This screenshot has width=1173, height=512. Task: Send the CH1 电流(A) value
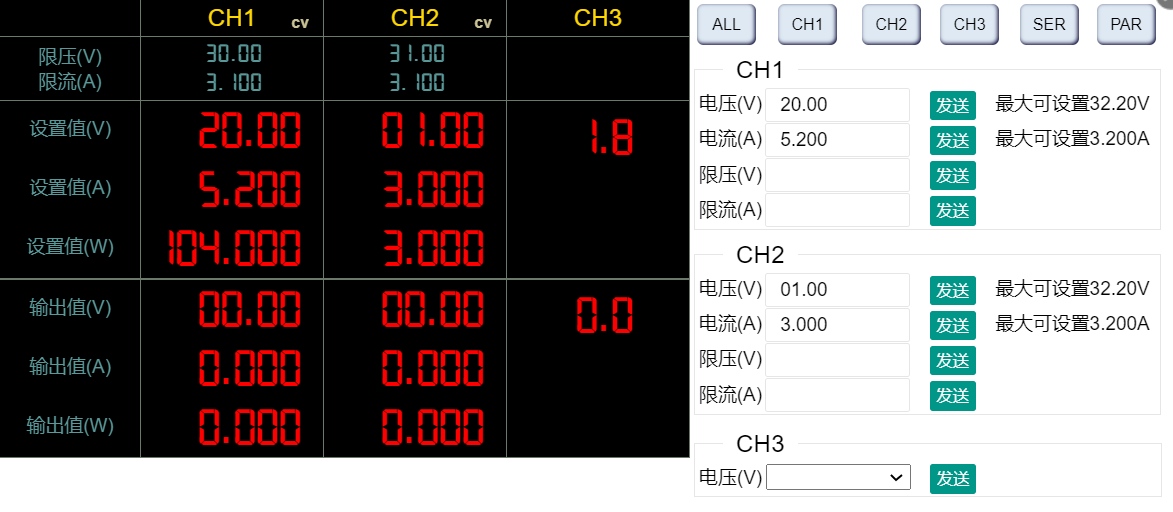[952, 140]
